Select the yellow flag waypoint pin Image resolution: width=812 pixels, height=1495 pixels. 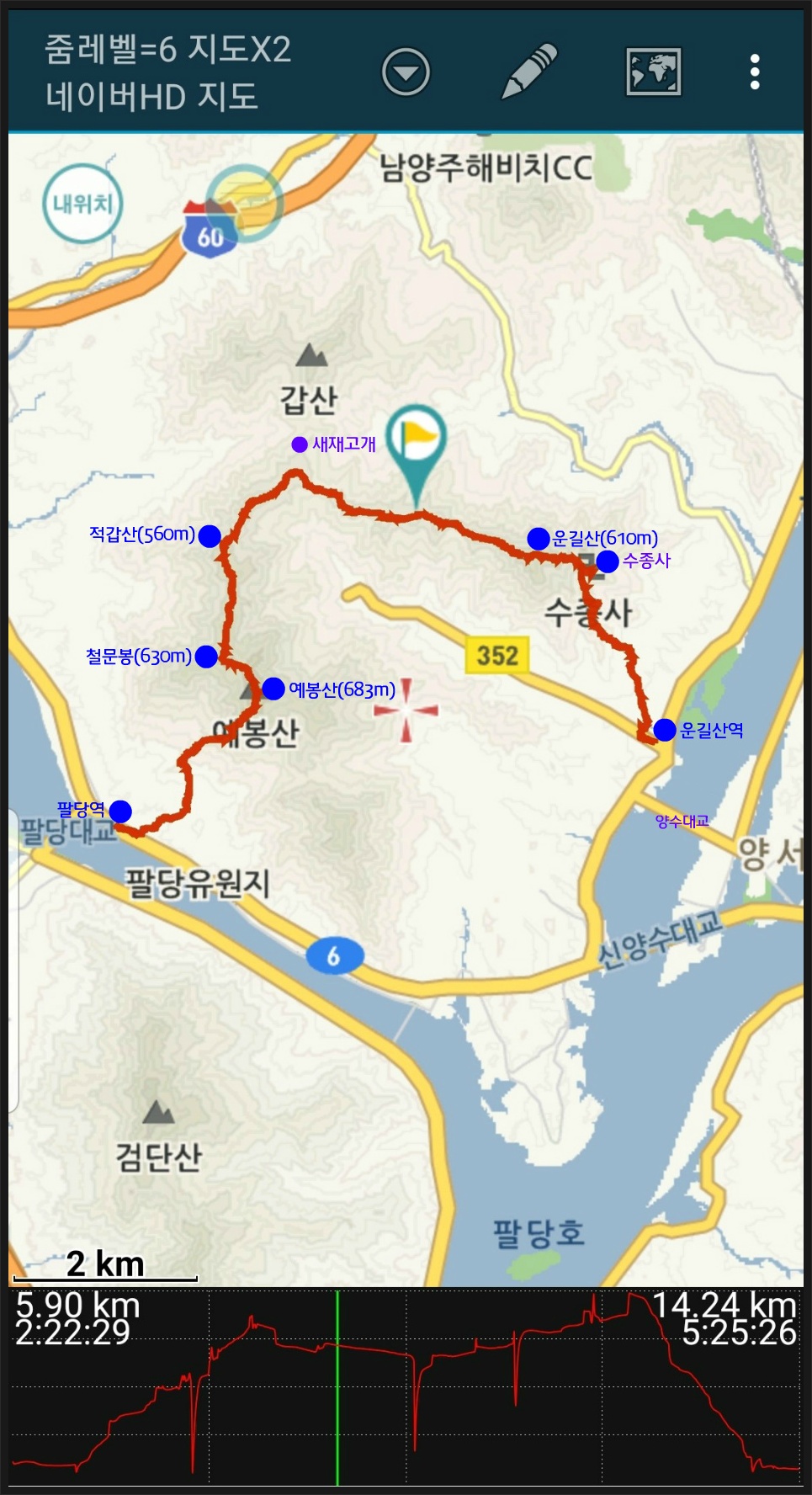pos(417,439)
